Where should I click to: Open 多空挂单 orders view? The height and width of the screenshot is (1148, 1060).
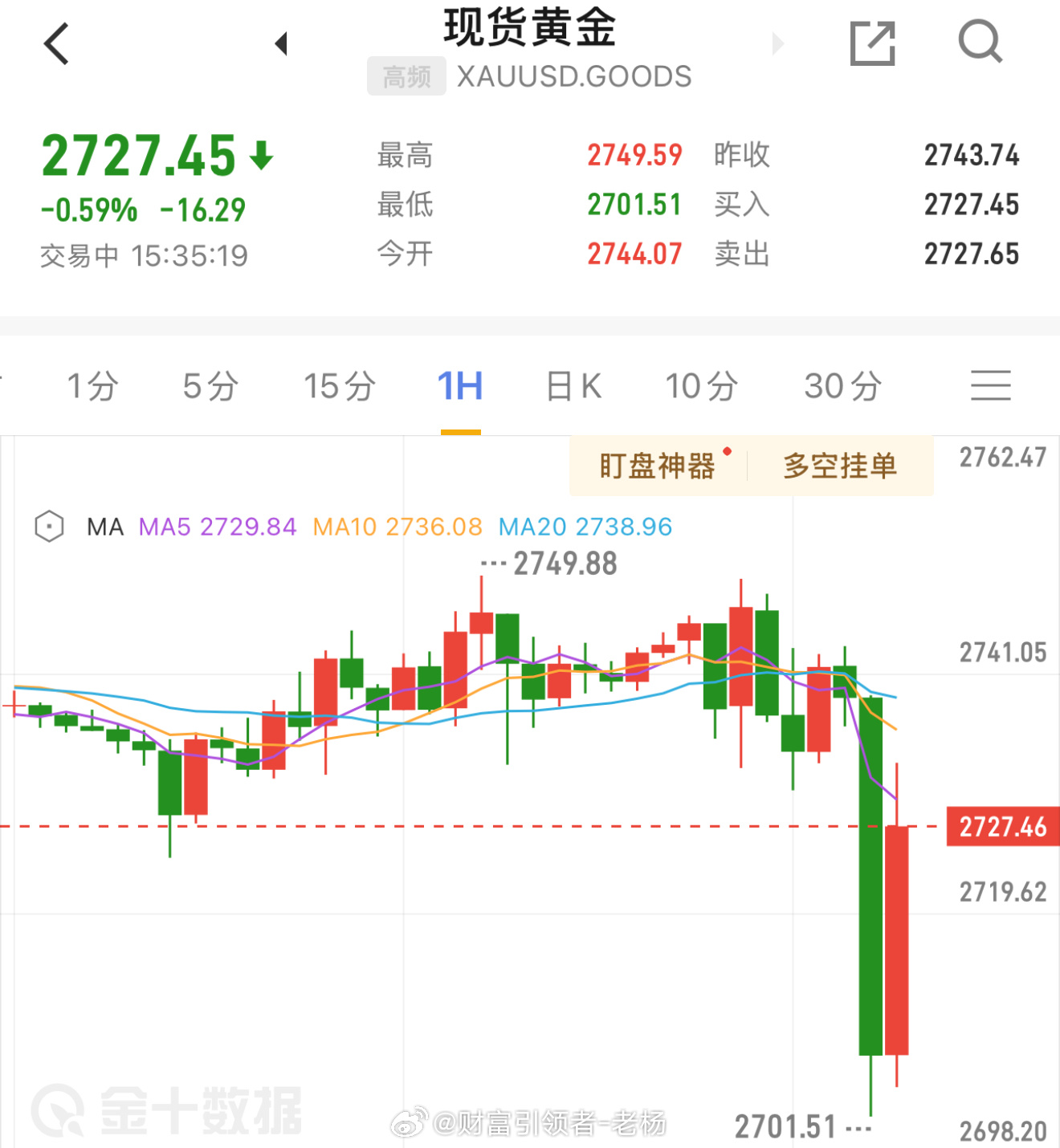coord(839,466)
